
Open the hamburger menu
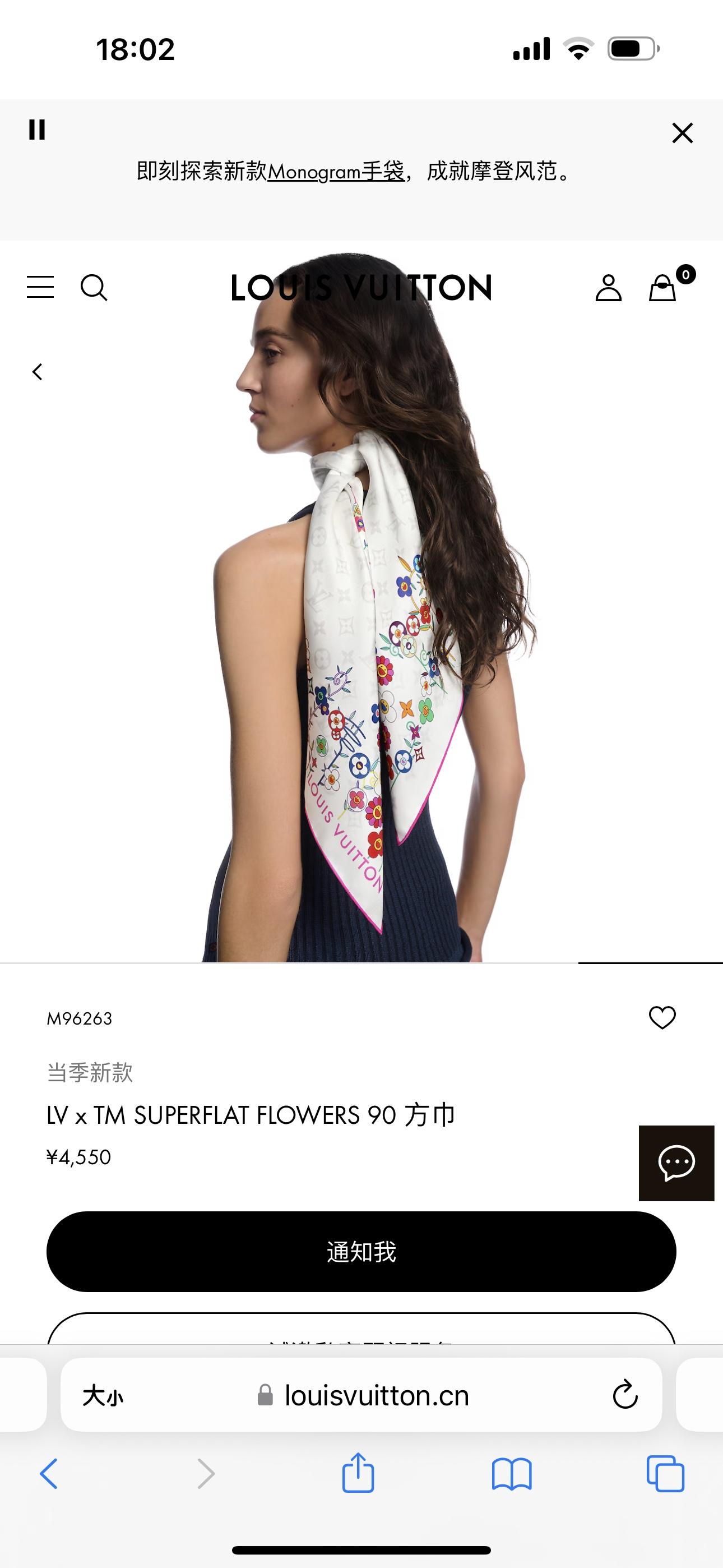click(x=40, y=287)
